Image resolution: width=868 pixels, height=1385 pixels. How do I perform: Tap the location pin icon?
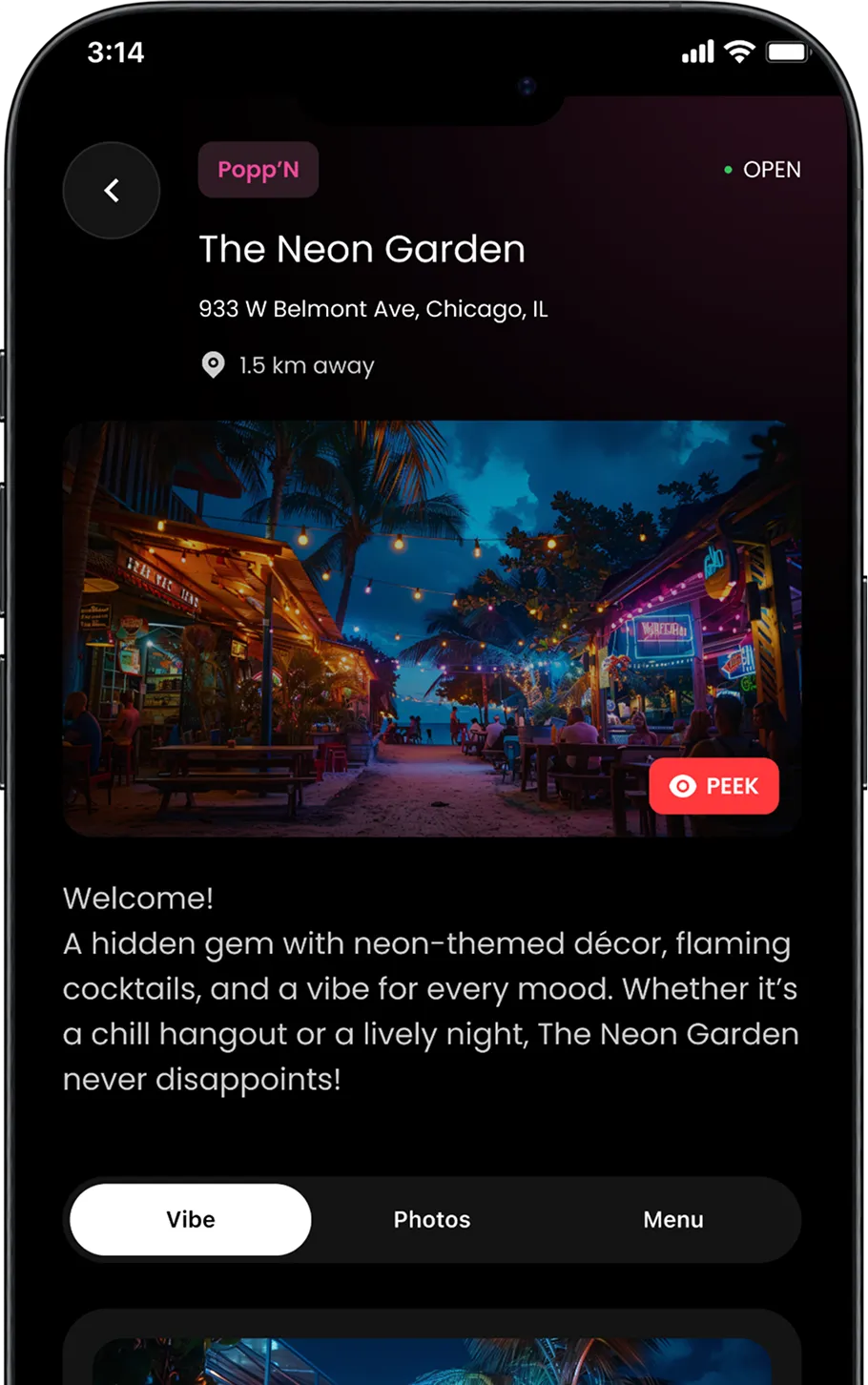click(212, 364)
